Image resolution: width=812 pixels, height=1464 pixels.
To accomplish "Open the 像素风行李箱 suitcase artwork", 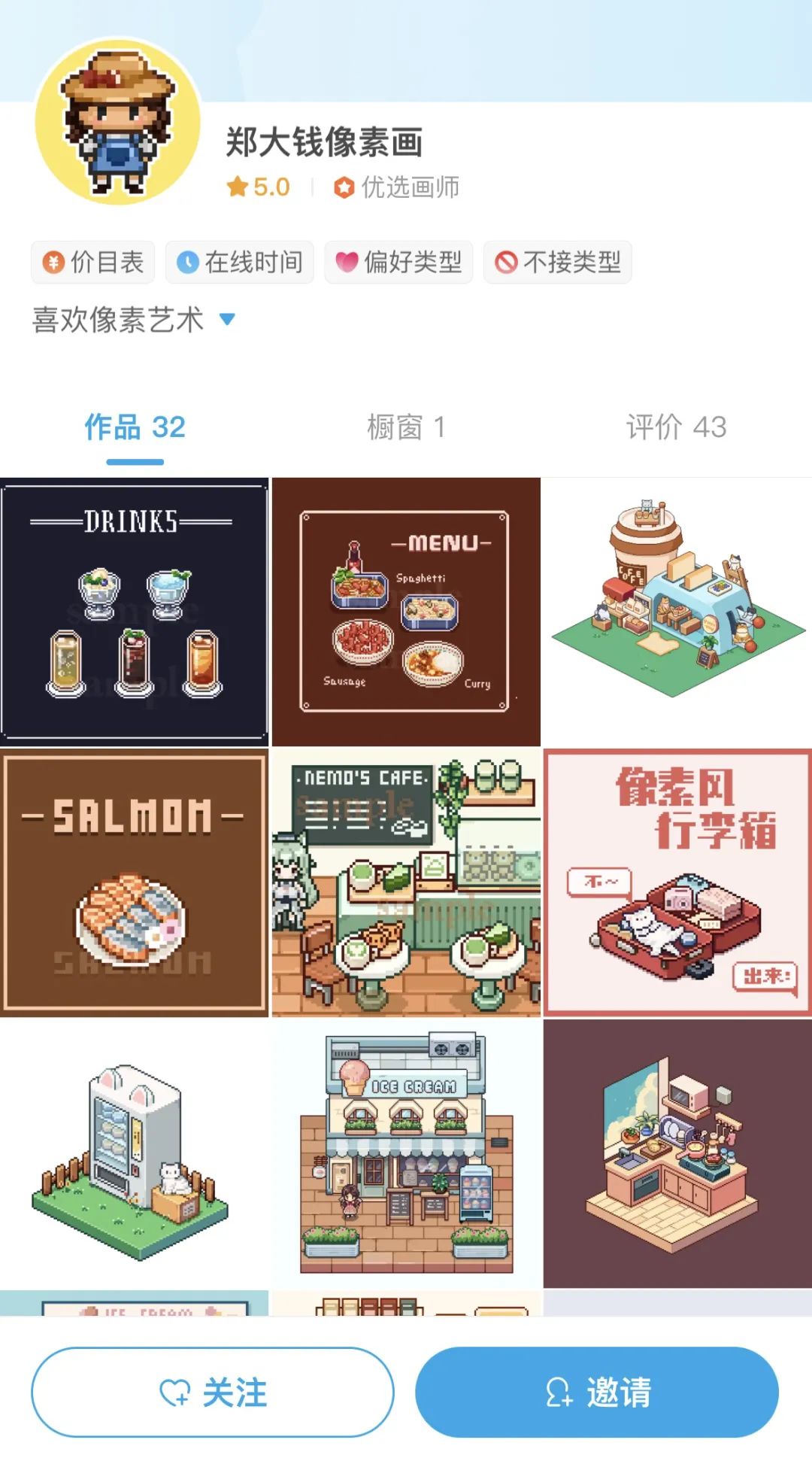I will click(x=677, y=882).
